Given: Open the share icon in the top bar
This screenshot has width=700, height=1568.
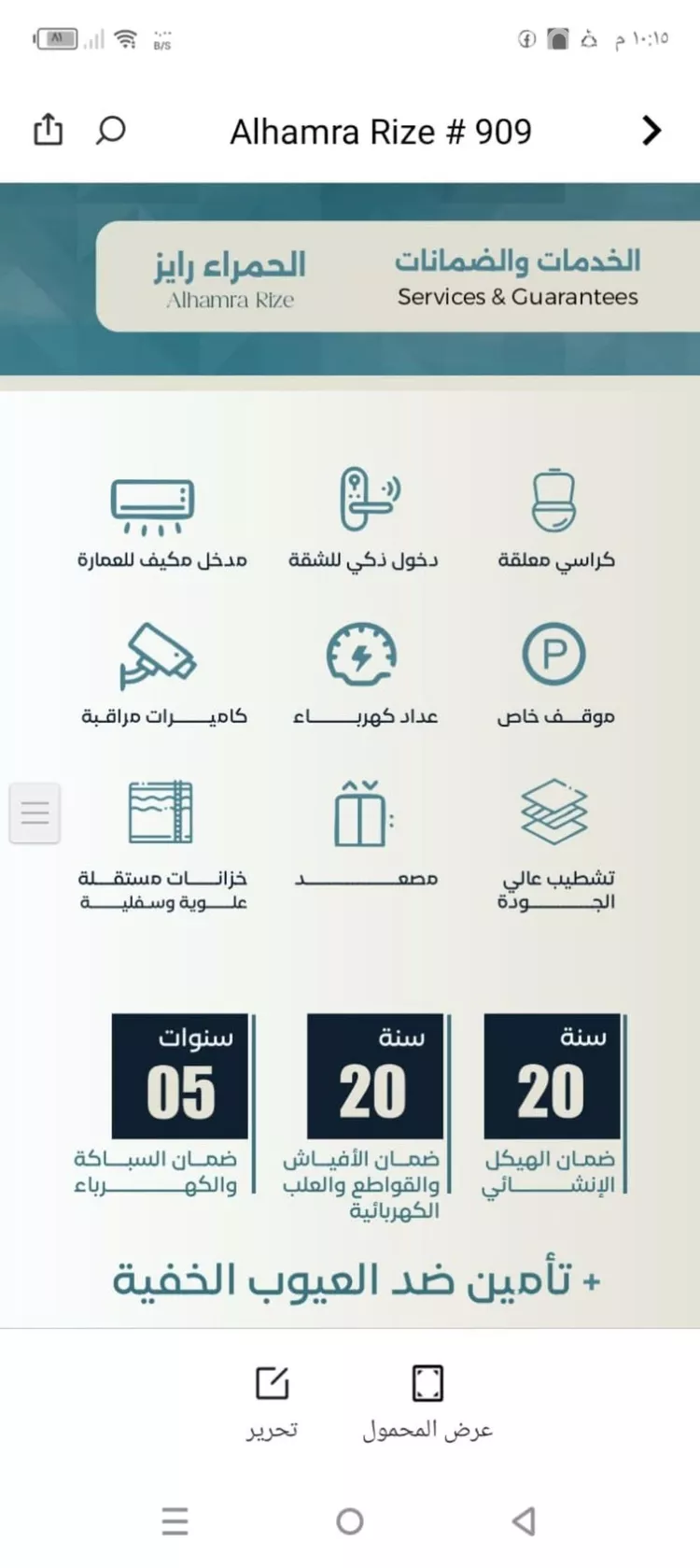Looking at the screenshot, I should tap(48, 130).
